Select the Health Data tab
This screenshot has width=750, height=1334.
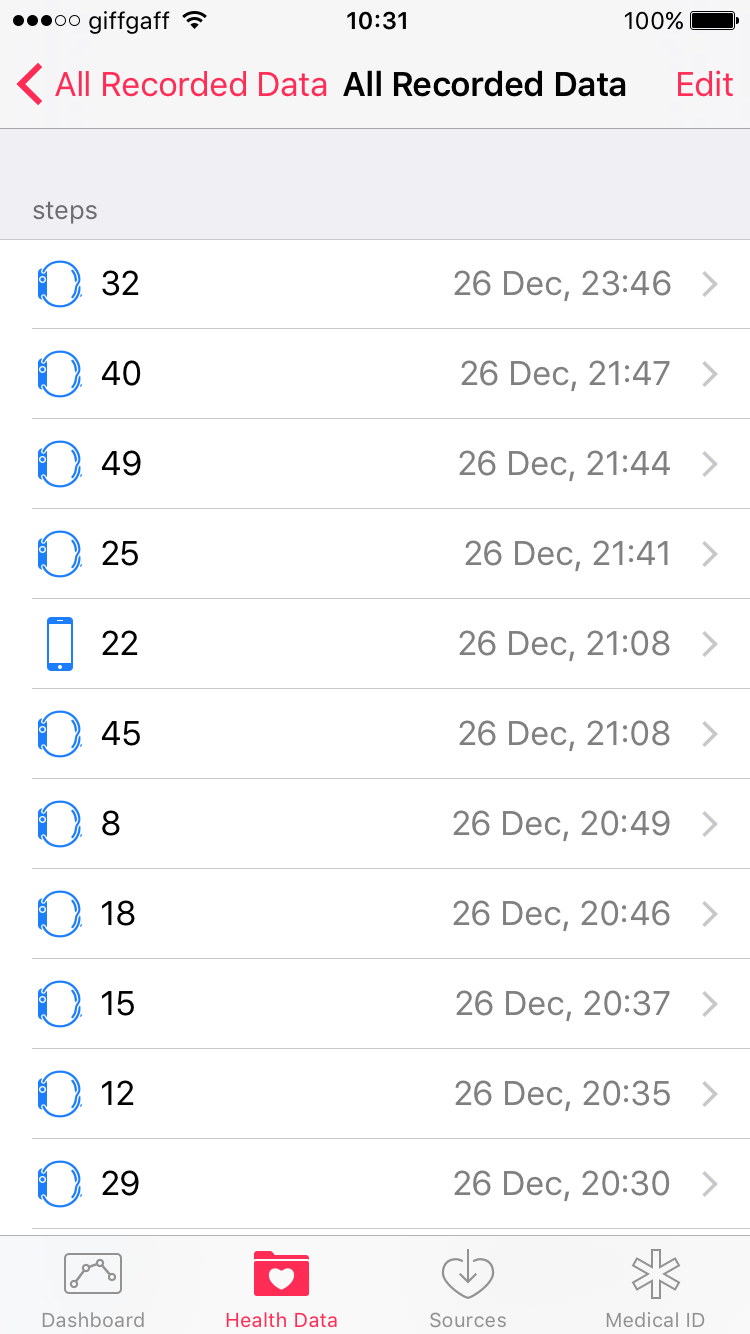tap(281, 1289)
